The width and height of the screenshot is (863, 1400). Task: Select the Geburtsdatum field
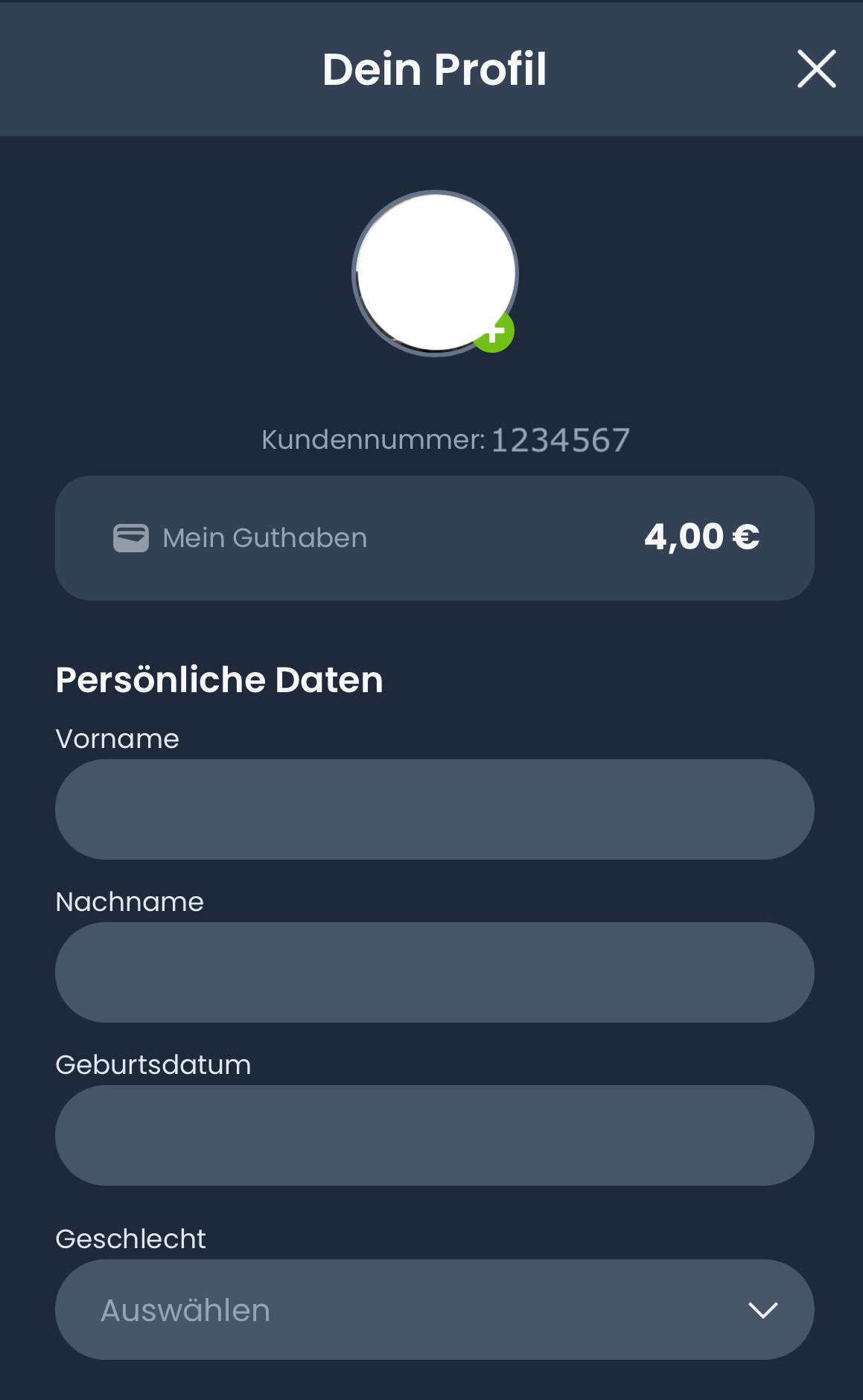point(435,1136)
